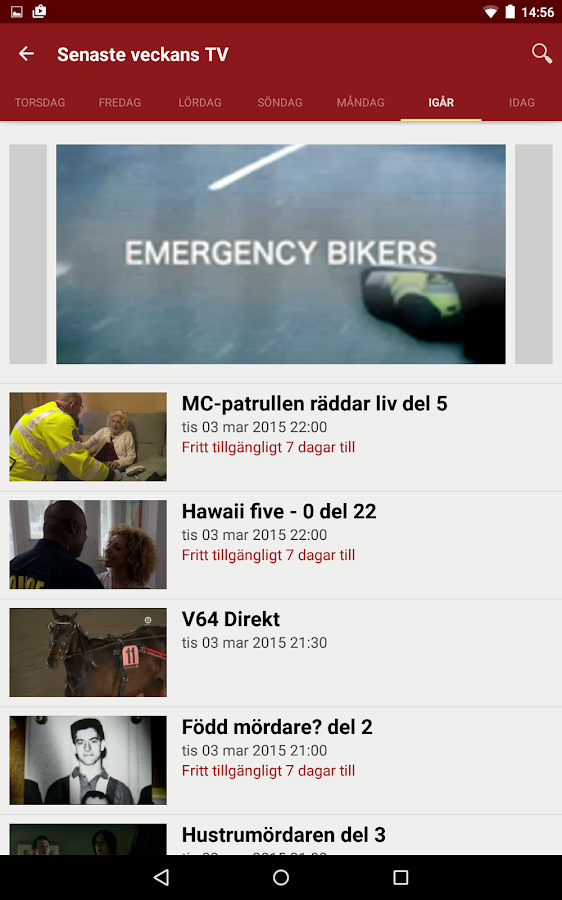Image resolution: width=562 pixels, height=900 pixels.
Task: Open the Idag tab
Action: [x=522, y=102]
